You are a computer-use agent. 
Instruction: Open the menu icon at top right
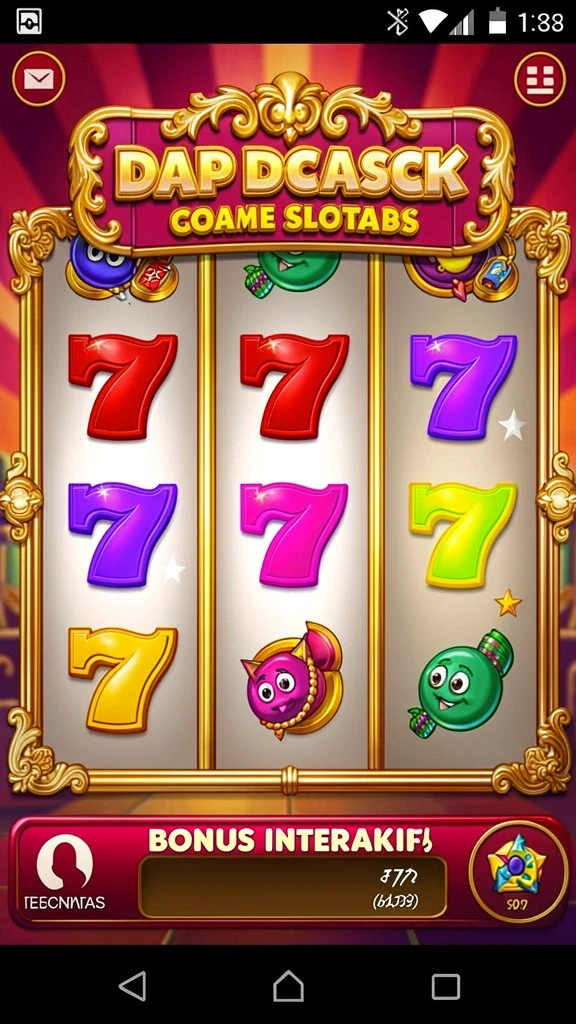point(539,79)
